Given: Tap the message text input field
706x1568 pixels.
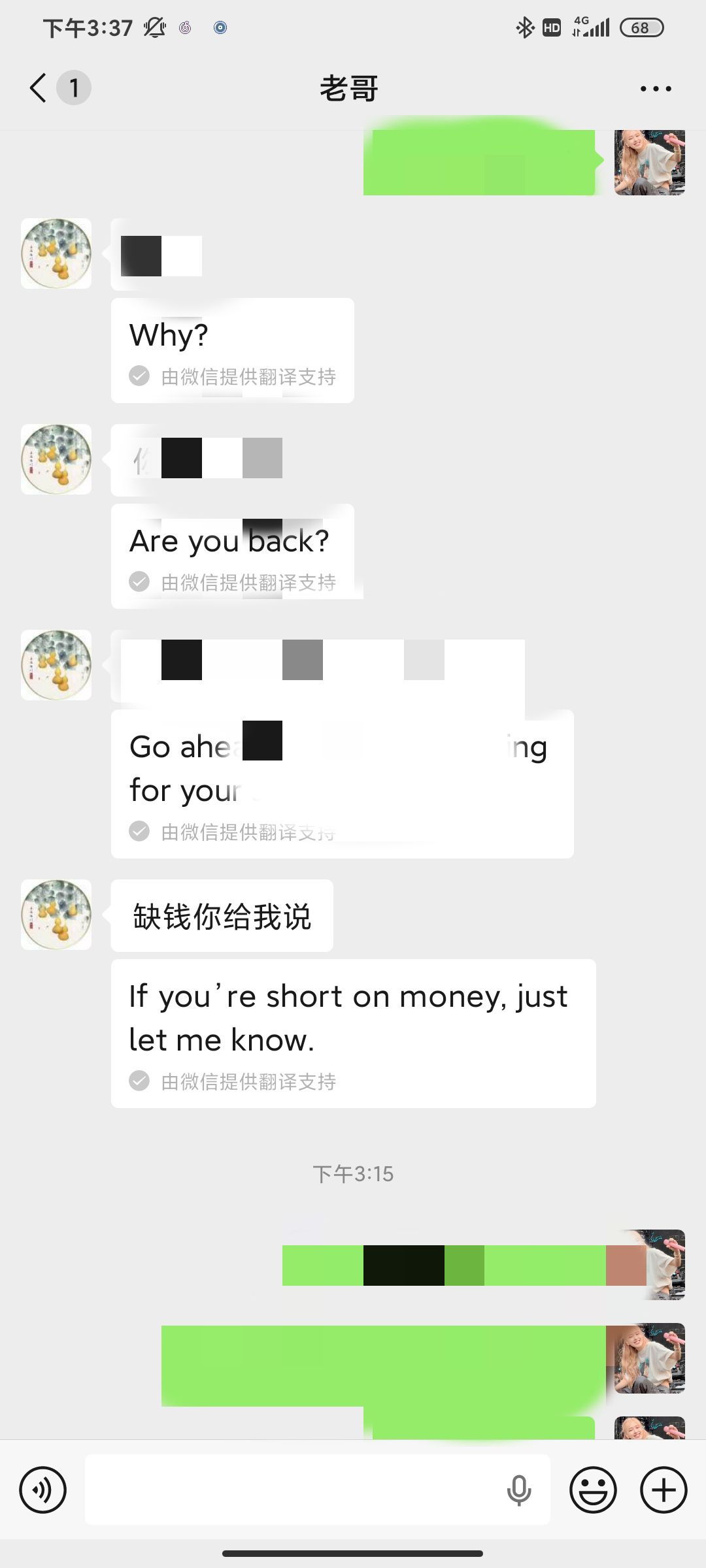Looking at the screenshot, I should 294,1490.
